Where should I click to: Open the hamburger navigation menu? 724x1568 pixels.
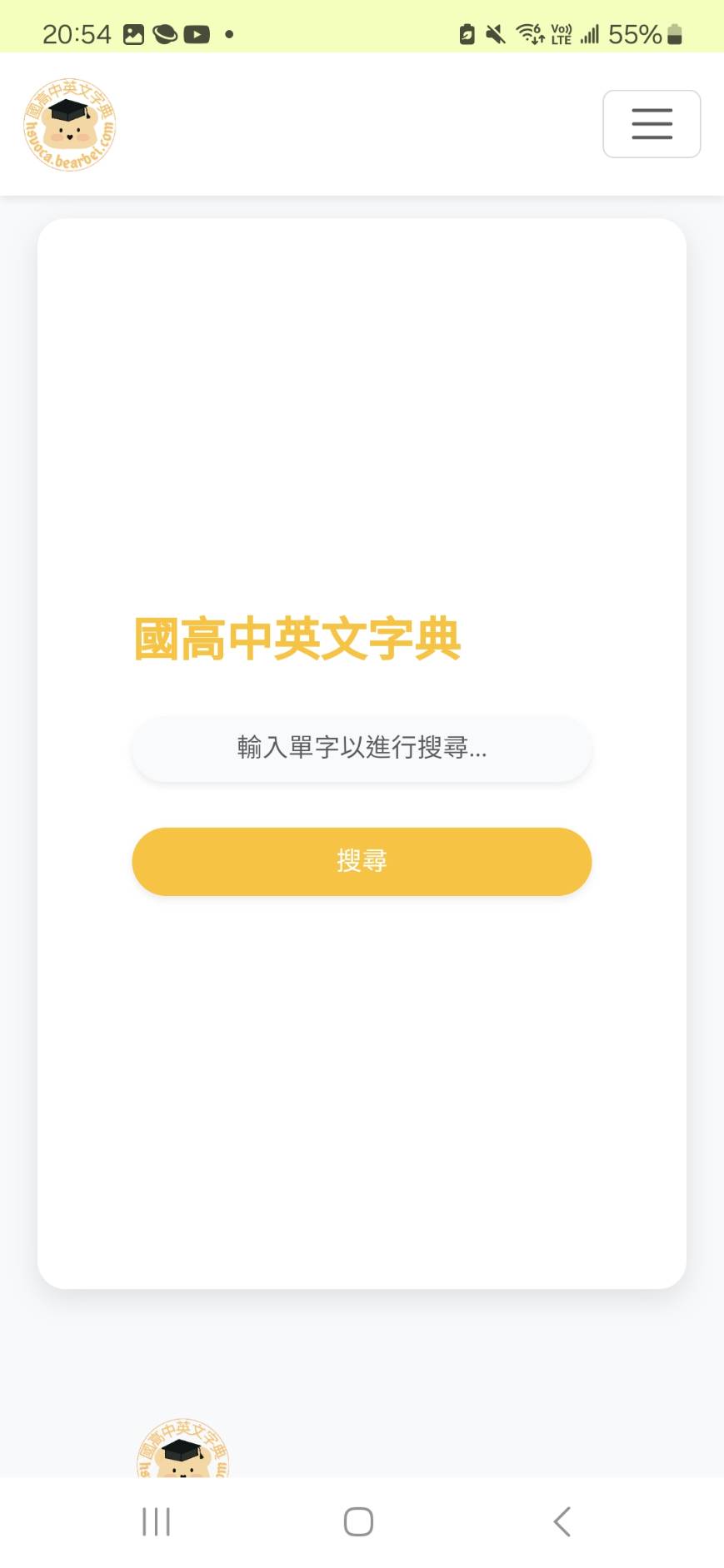pos(652,124)
